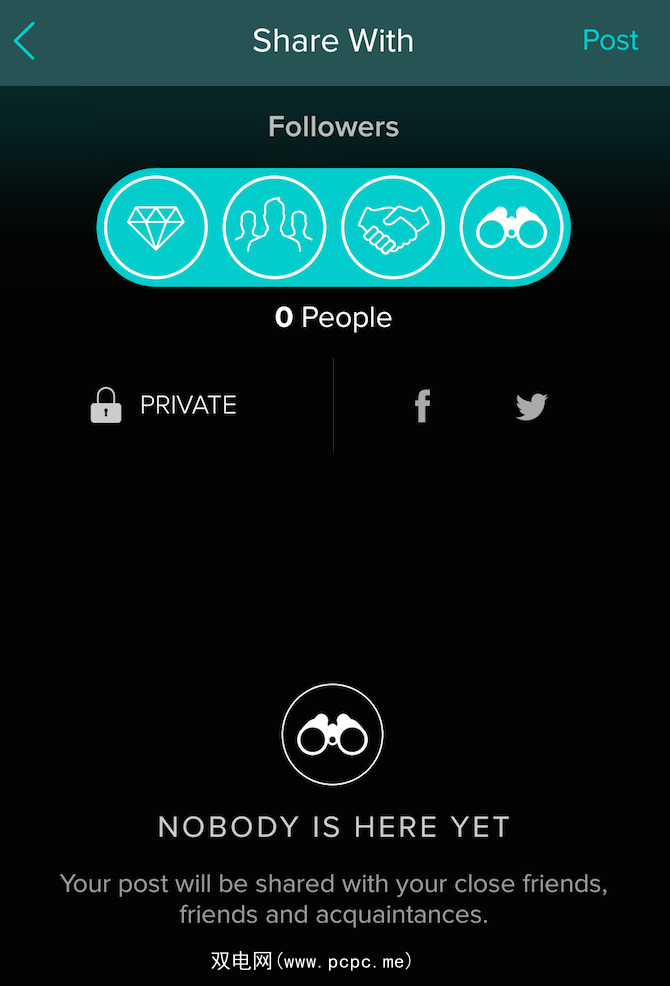Select the diamond inner circle icon

[x=156, y=227]
